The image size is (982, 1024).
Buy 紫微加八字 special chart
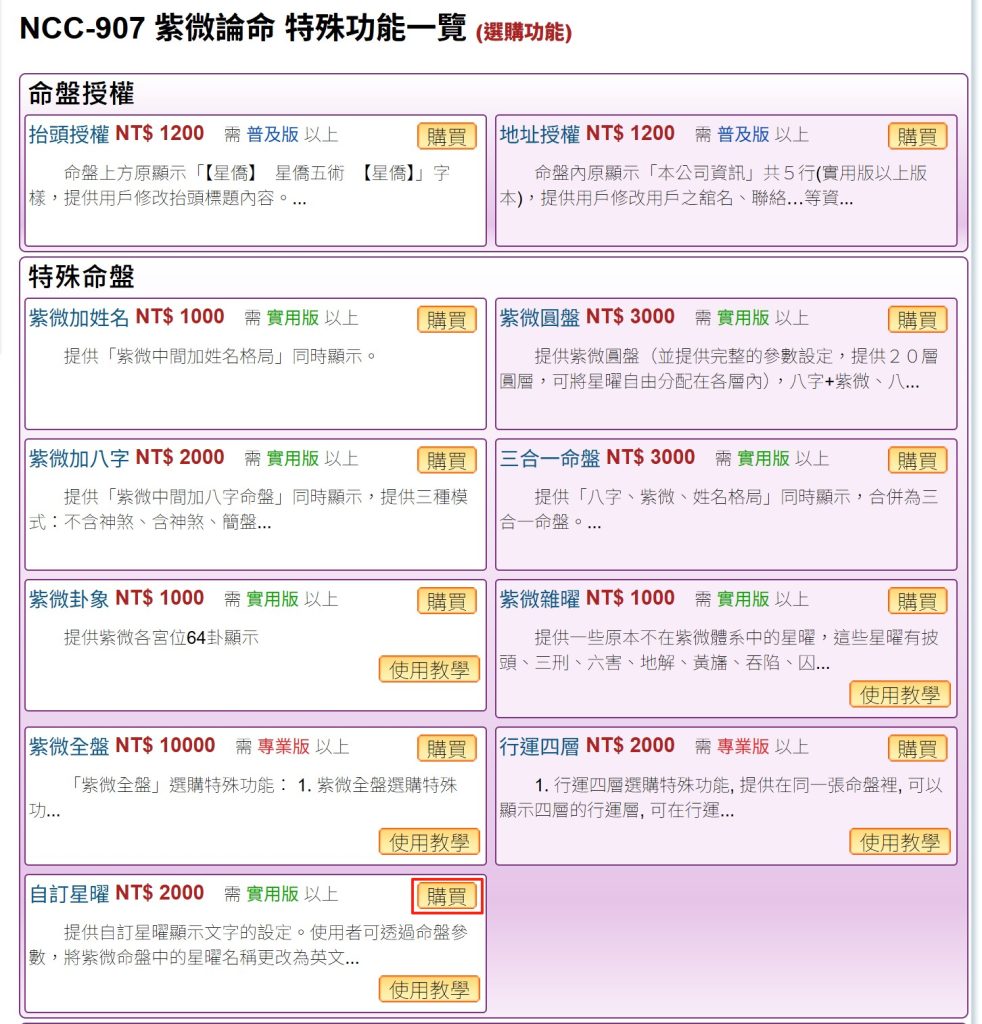click(x=446, y=461)
